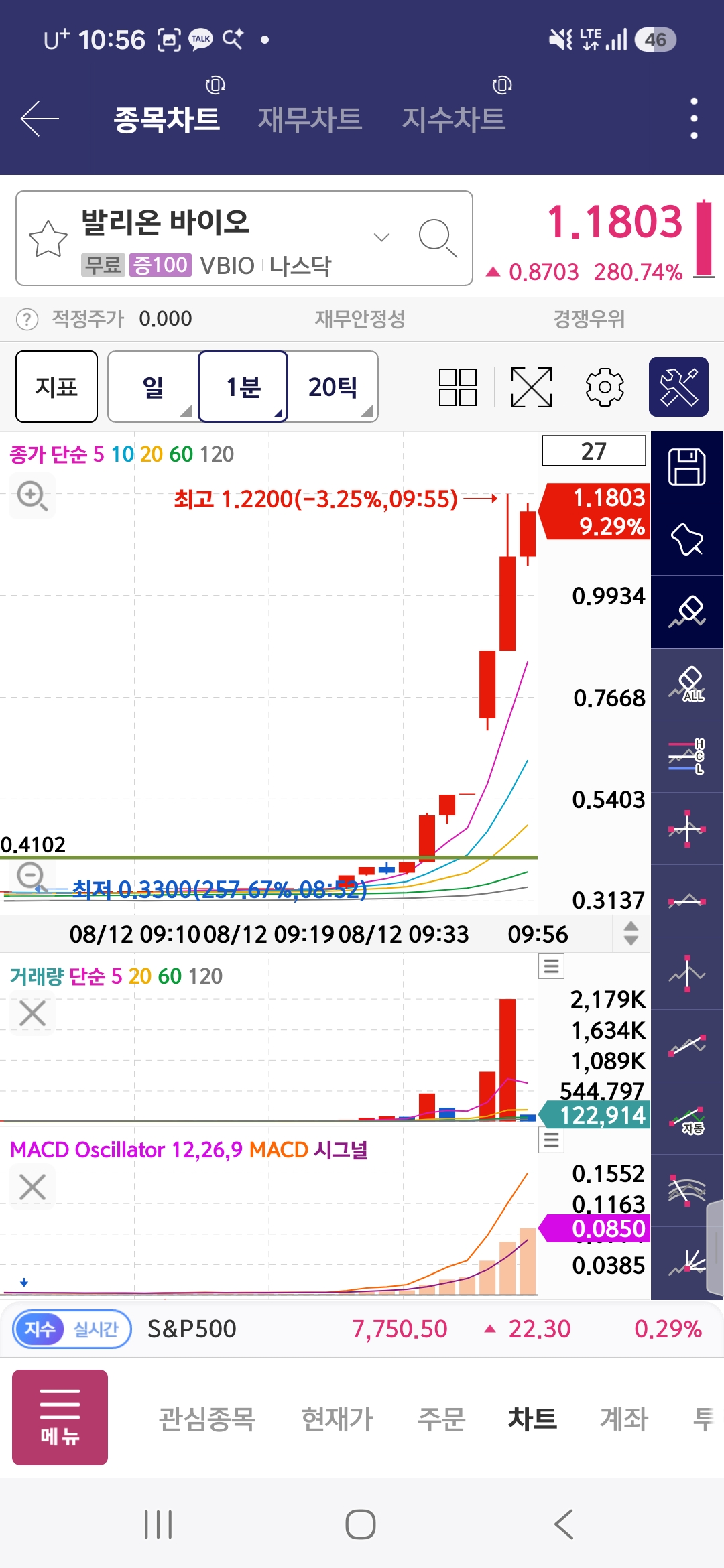Open the 지표 indicators button
Screen dimensions: 724x1568
[x=56, y=387]
